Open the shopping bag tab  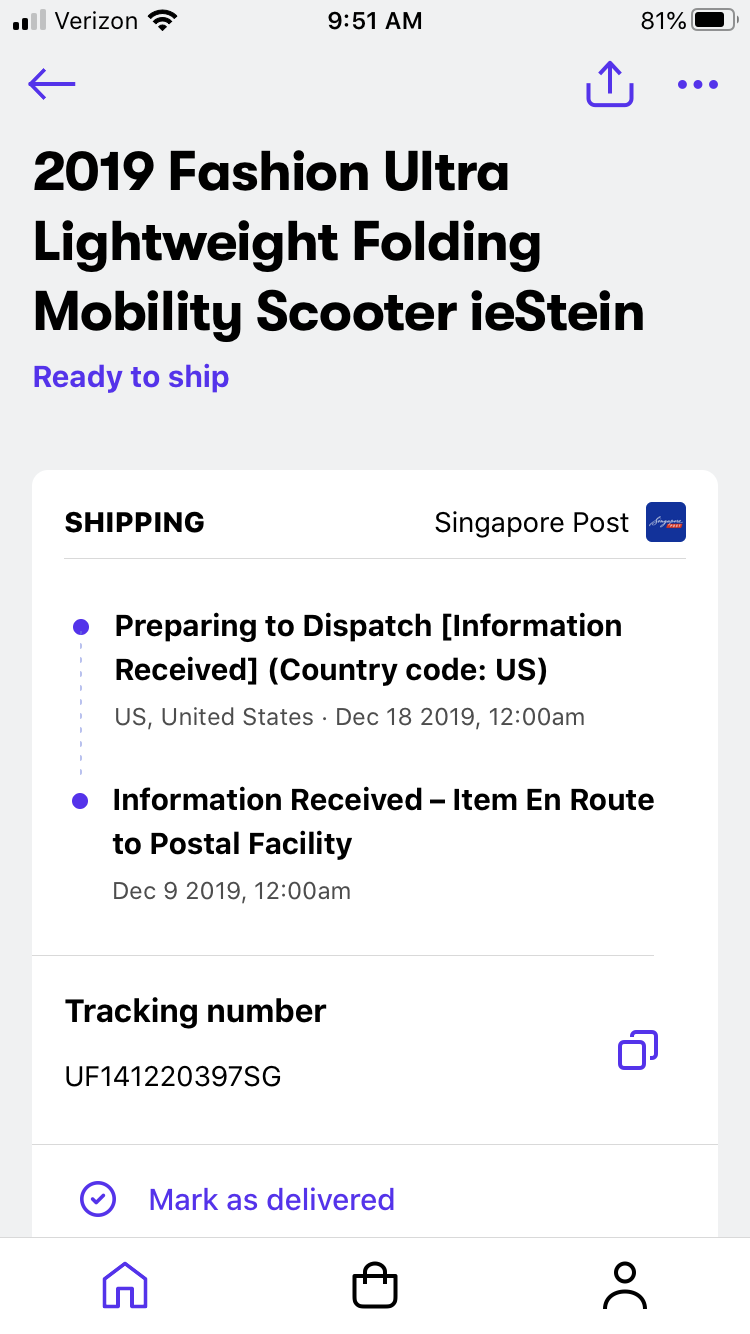pos(375,1285)
